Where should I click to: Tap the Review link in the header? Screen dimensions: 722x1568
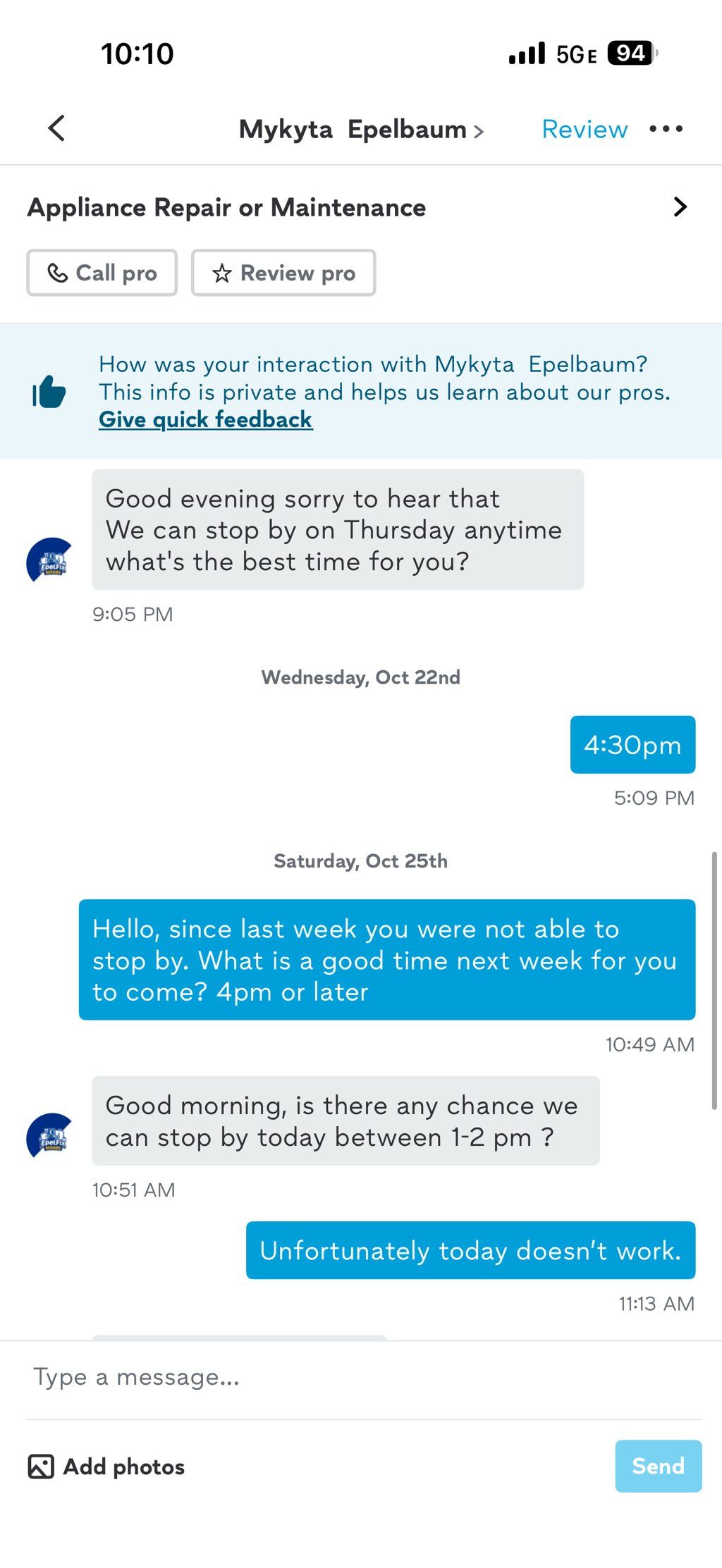[584, 130]
